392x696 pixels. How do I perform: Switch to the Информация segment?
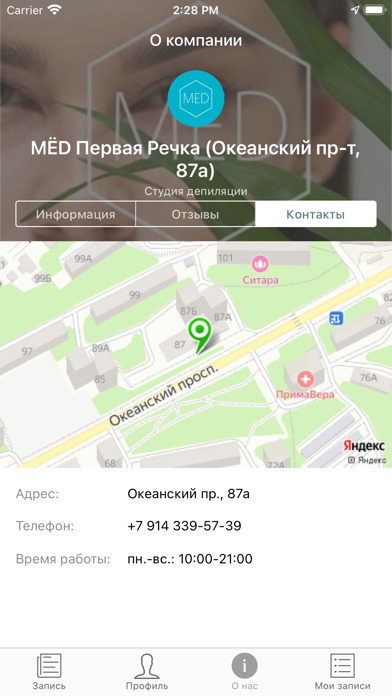tap(75, 214)
